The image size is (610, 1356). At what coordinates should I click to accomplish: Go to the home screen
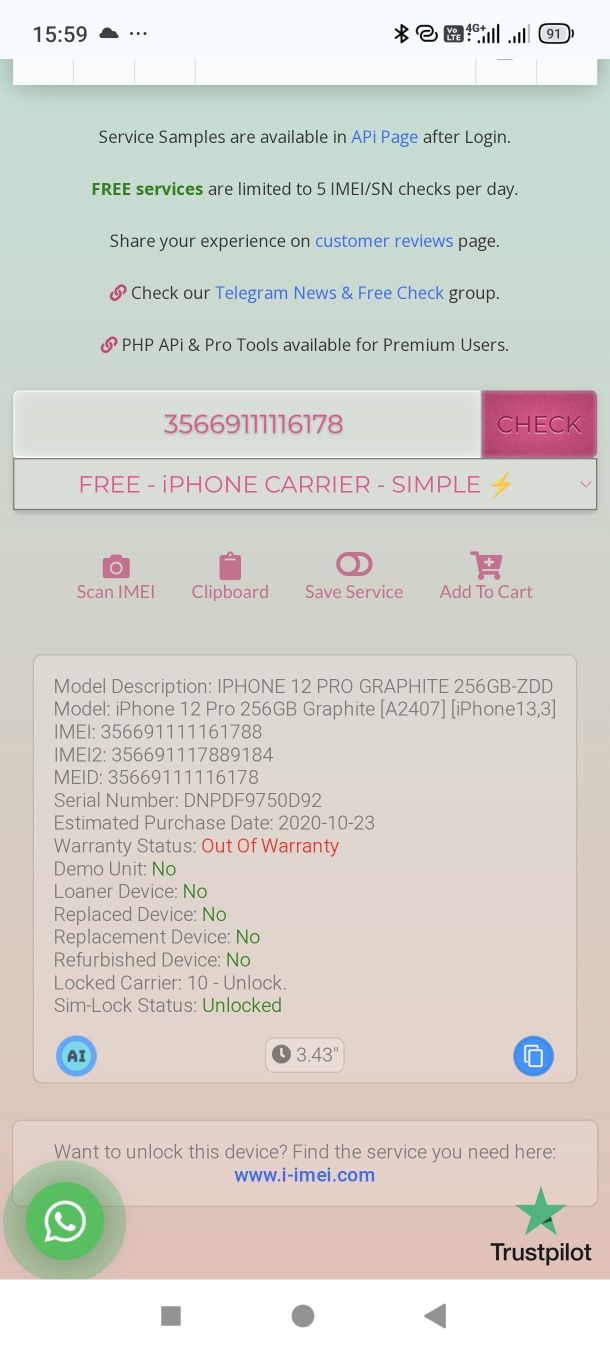303,1316
